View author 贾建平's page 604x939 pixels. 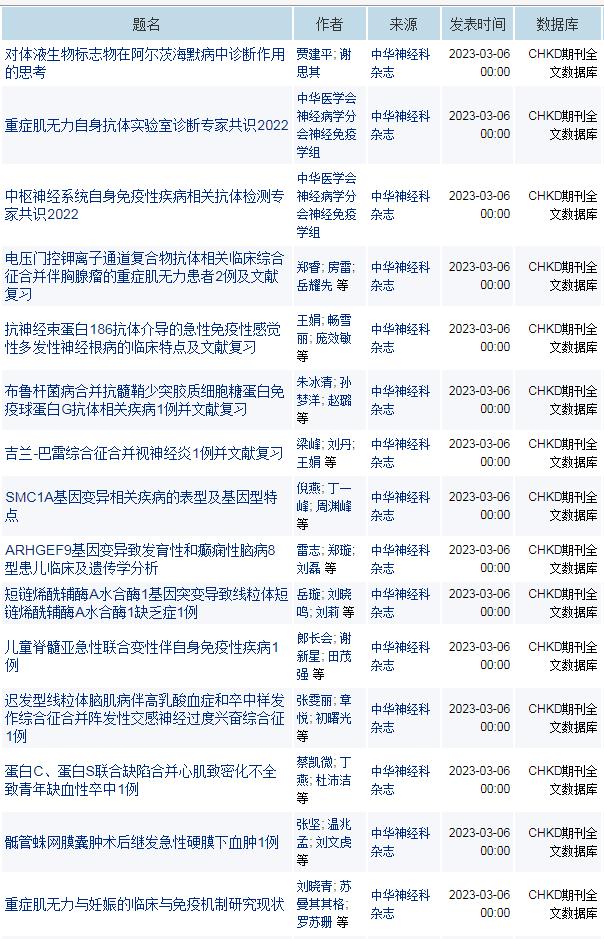pos(311,54)
